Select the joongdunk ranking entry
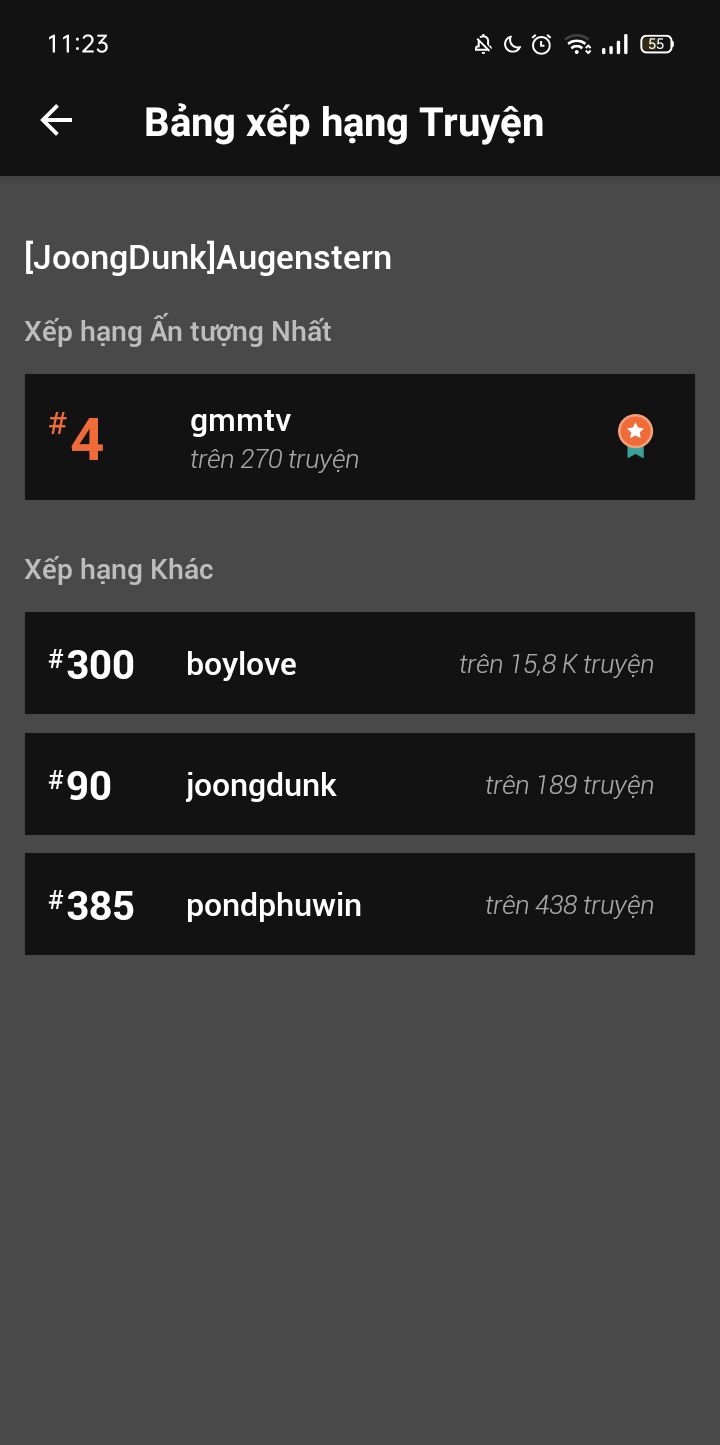 (x=360, y=784)
